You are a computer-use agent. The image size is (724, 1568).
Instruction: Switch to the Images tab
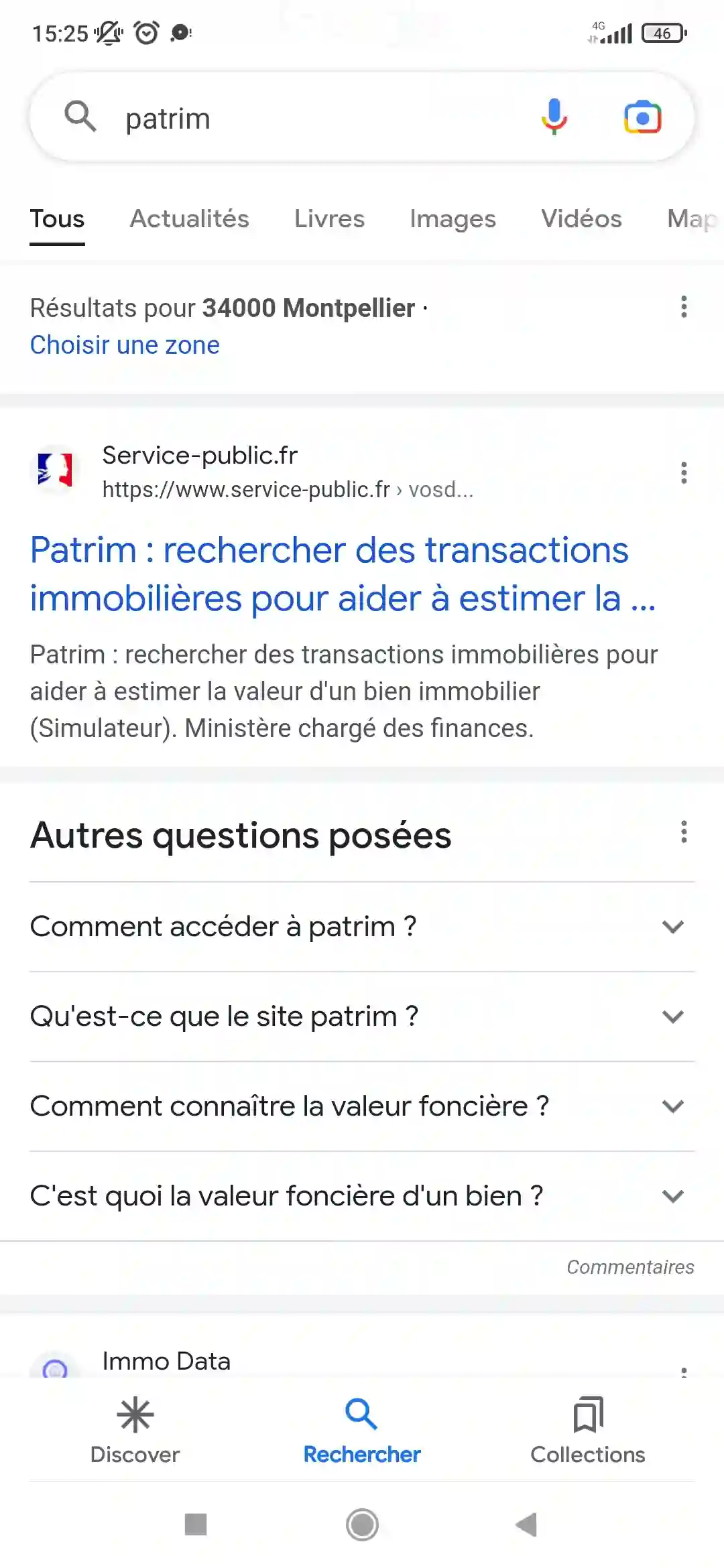452,218
